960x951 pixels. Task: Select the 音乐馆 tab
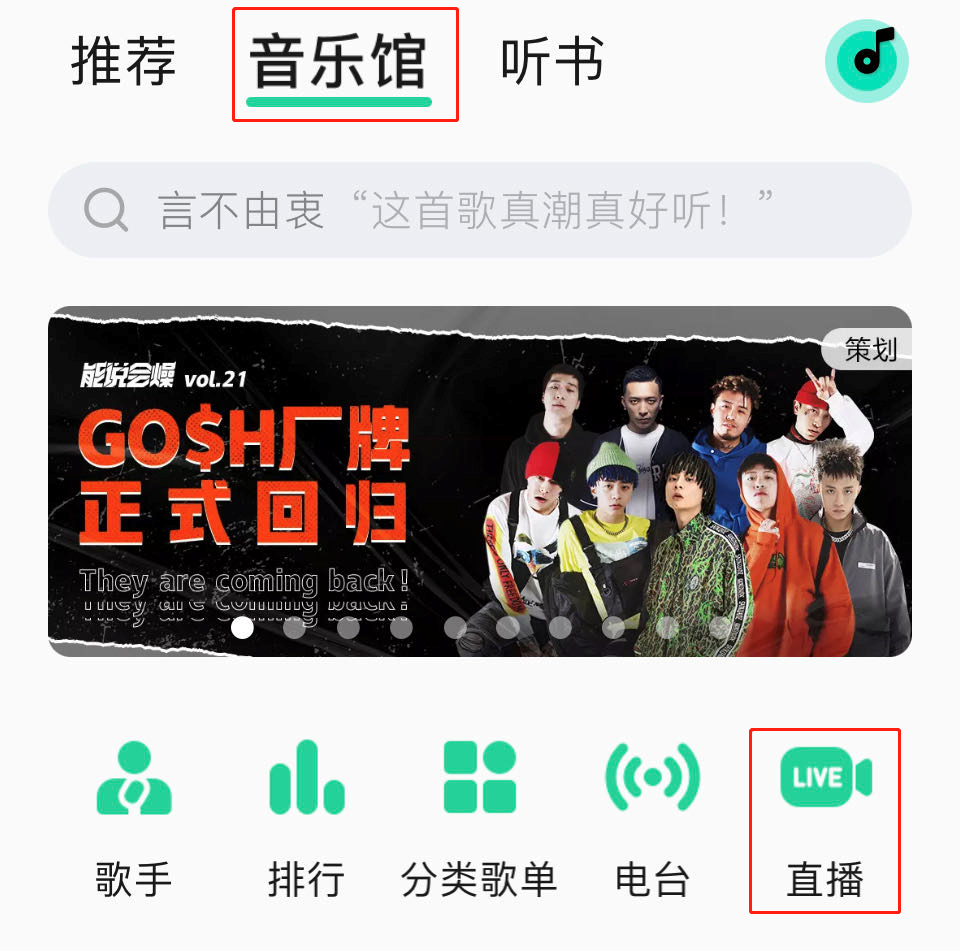[x=340, y=64]
